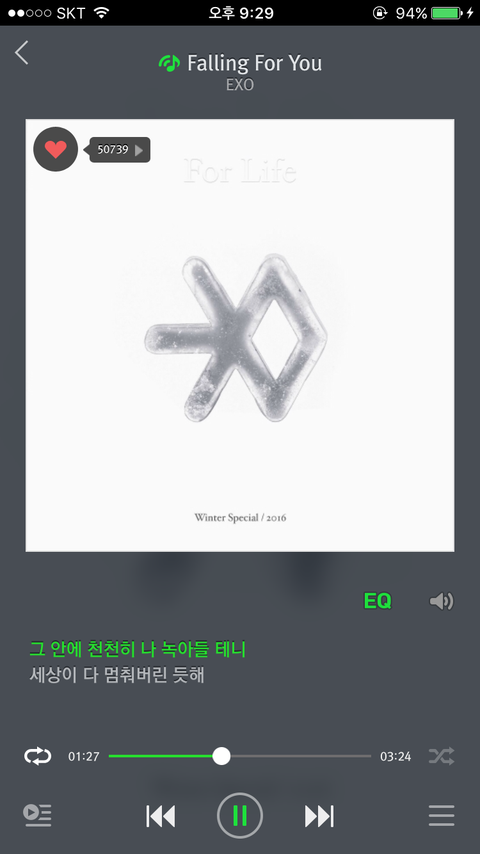Image resolution: width=480 pixels, height=854 pixels.
Task: Open the full lyrics view
Action: [137, 662]
